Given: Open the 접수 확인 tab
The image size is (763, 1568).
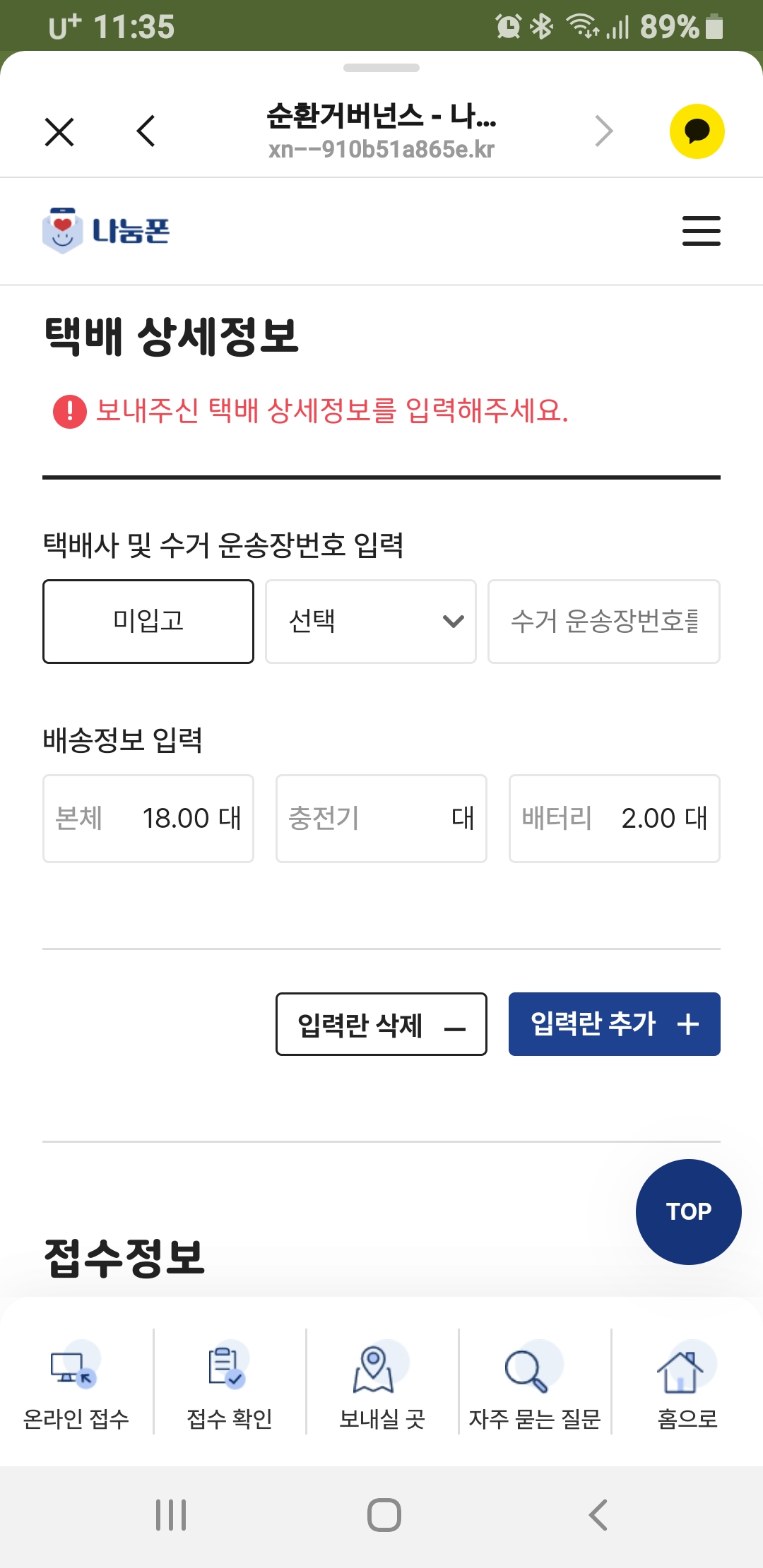Looking at the screenshot, I should coord(230,1384).
